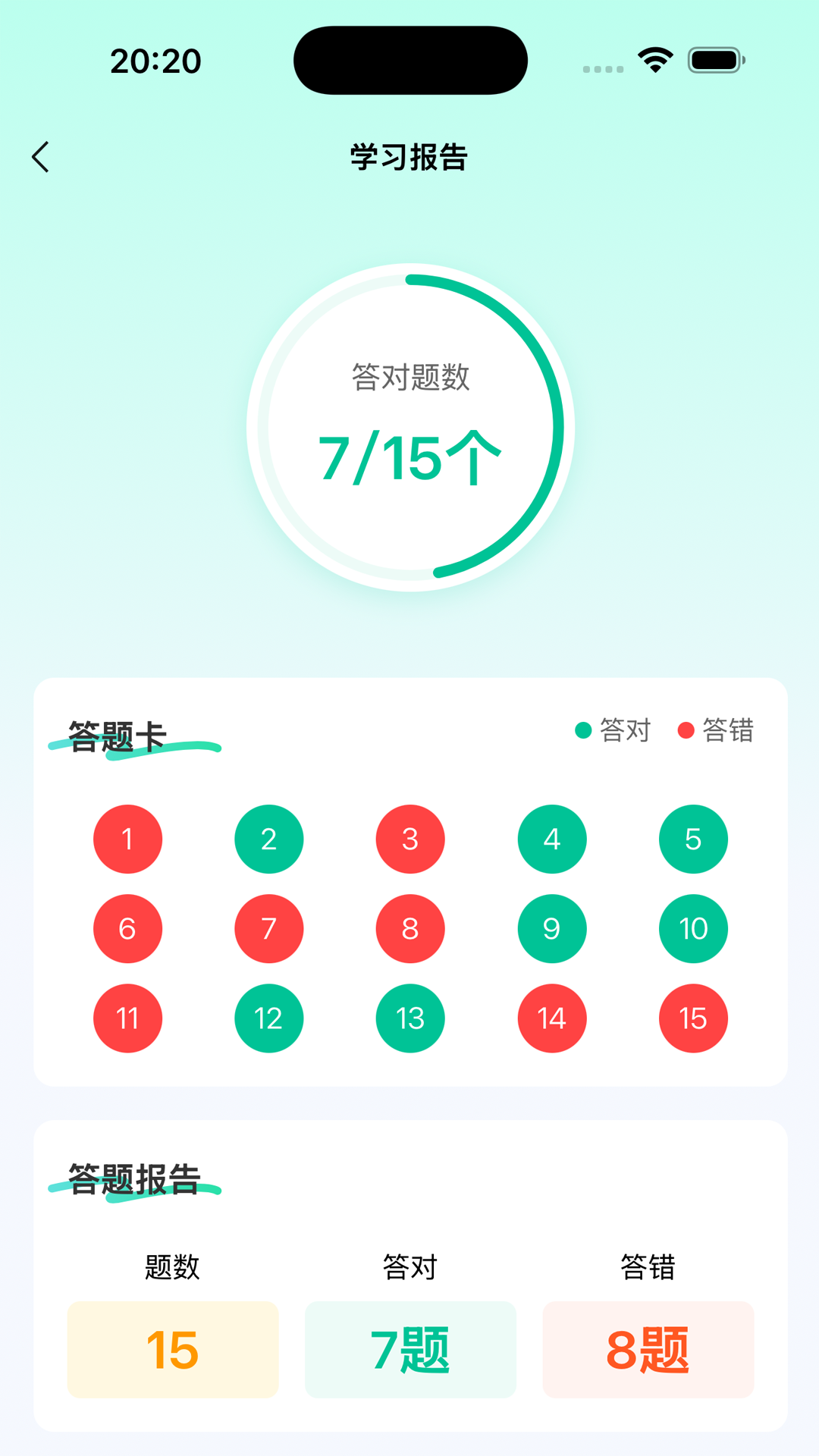
Task: Select question 2 green circle
Action: click(268, 839)
